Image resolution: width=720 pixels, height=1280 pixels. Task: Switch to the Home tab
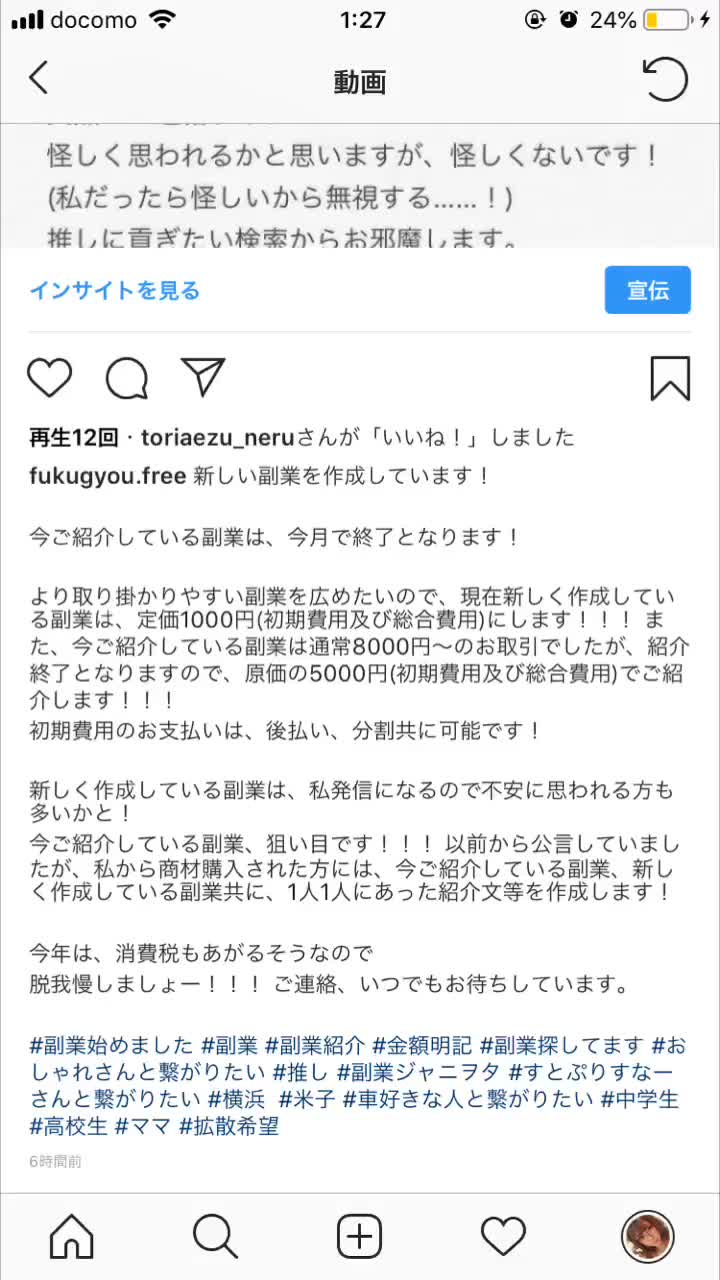(x=72, y=1238)
